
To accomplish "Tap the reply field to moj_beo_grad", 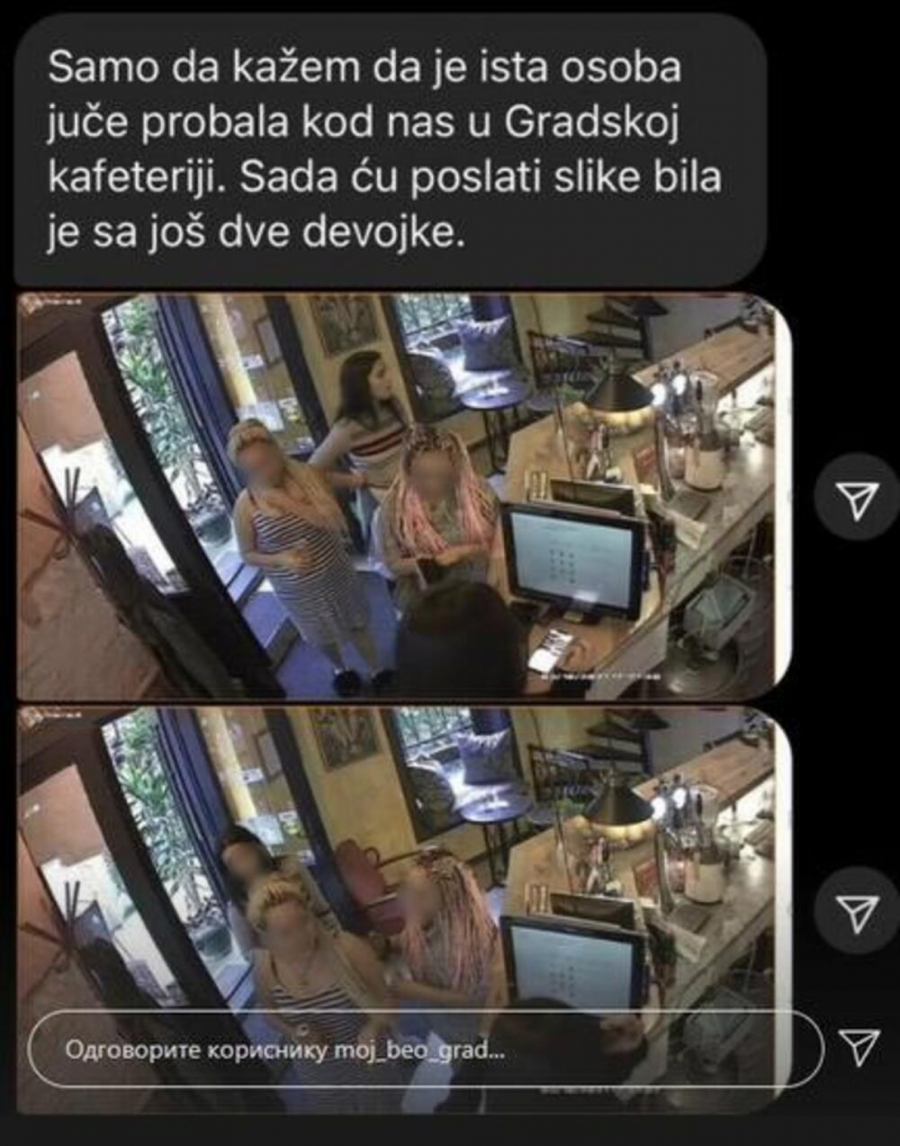I will click(420, 1050).
